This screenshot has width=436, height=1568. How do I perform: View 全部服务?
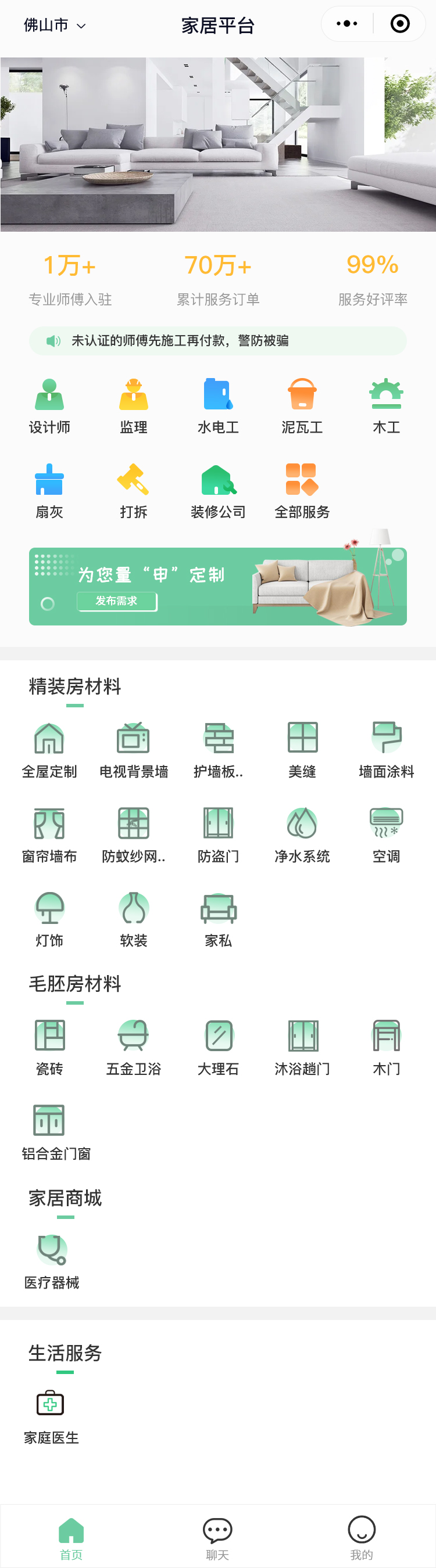[302, 491]
